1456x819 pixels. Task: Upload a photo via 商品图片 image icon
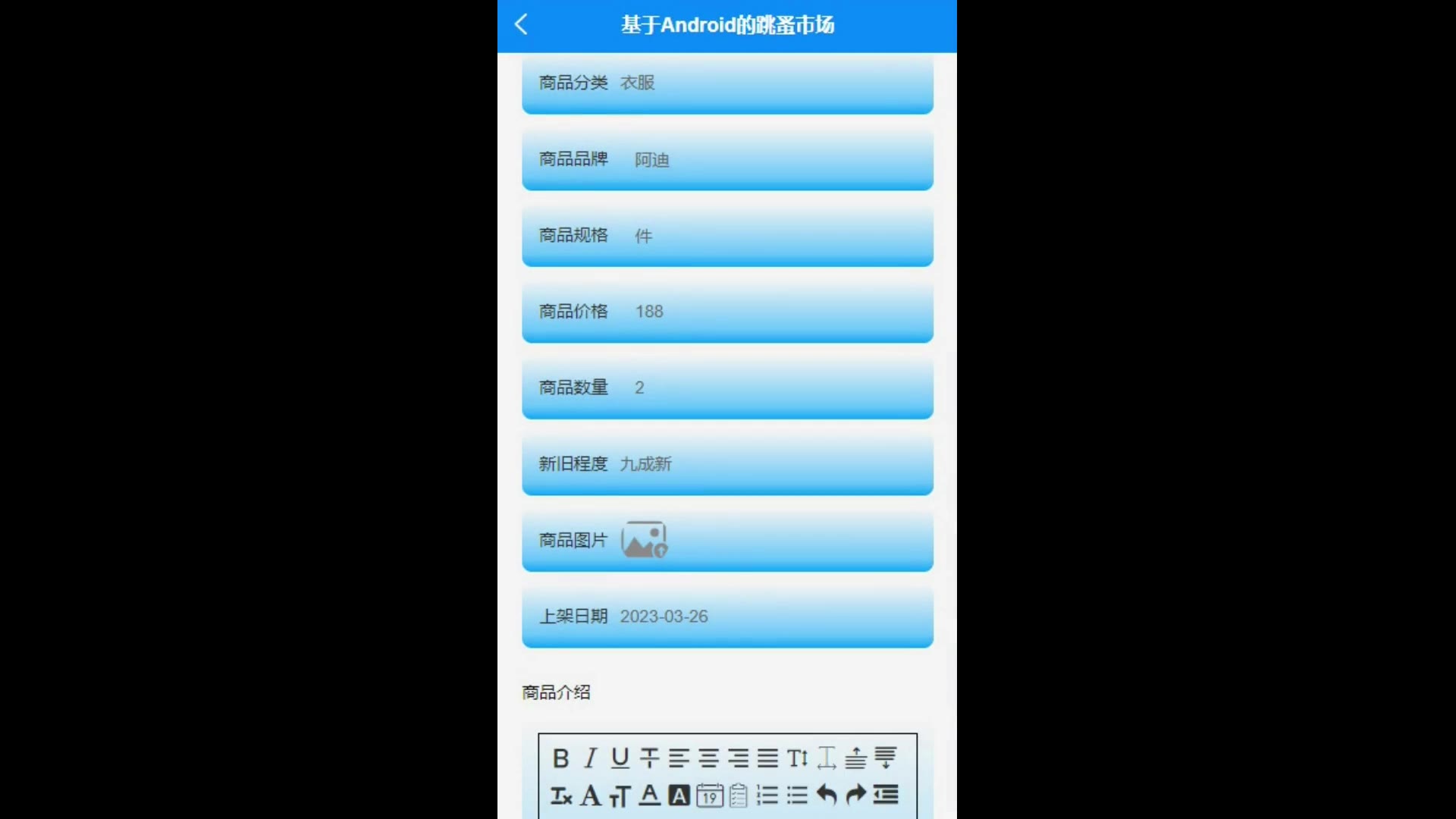tap(644, 540)
